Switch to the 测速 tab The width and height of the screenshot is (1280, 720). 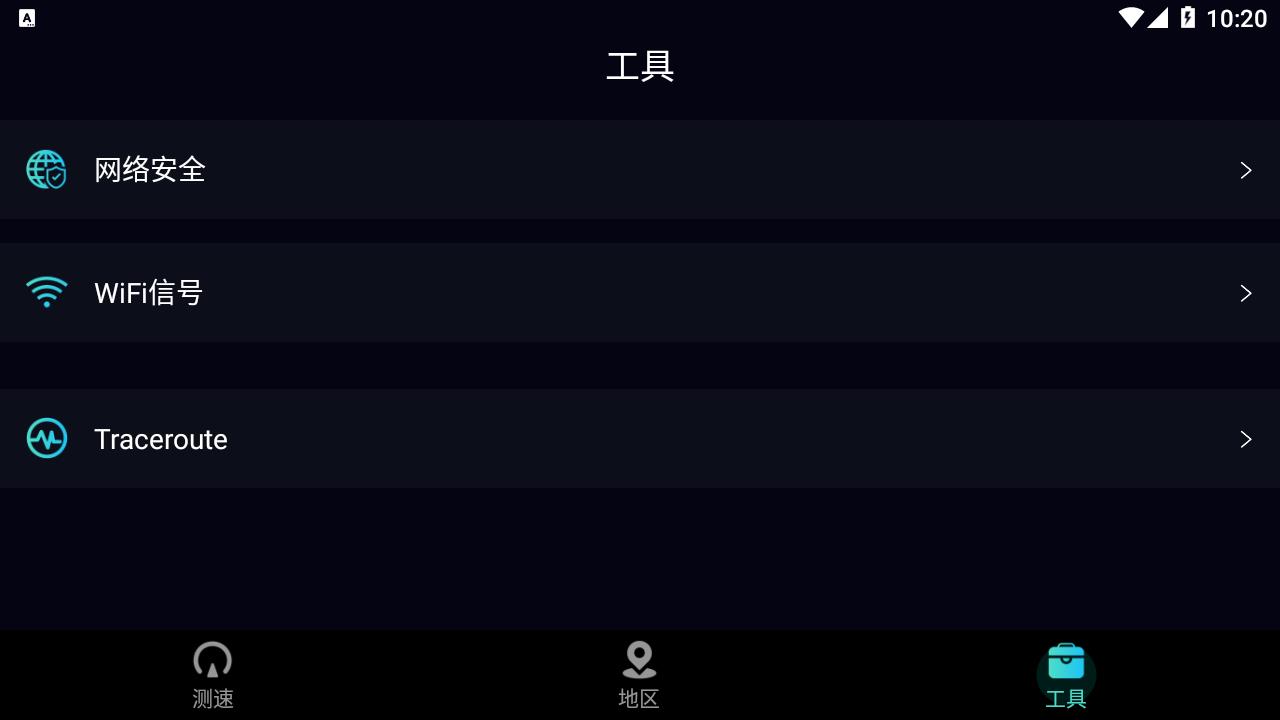[213, 675]
